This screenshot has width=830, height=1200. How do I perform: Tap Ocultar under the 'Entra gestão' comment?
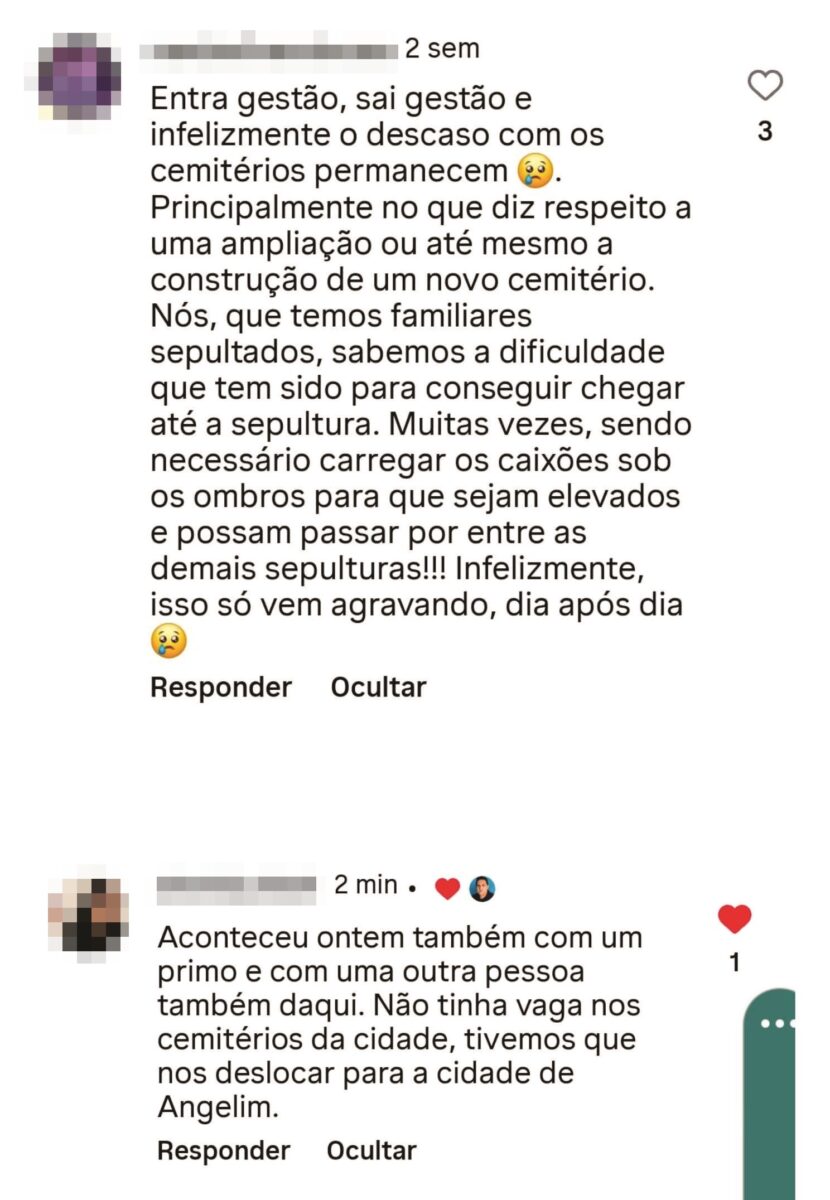click(378, 687)
